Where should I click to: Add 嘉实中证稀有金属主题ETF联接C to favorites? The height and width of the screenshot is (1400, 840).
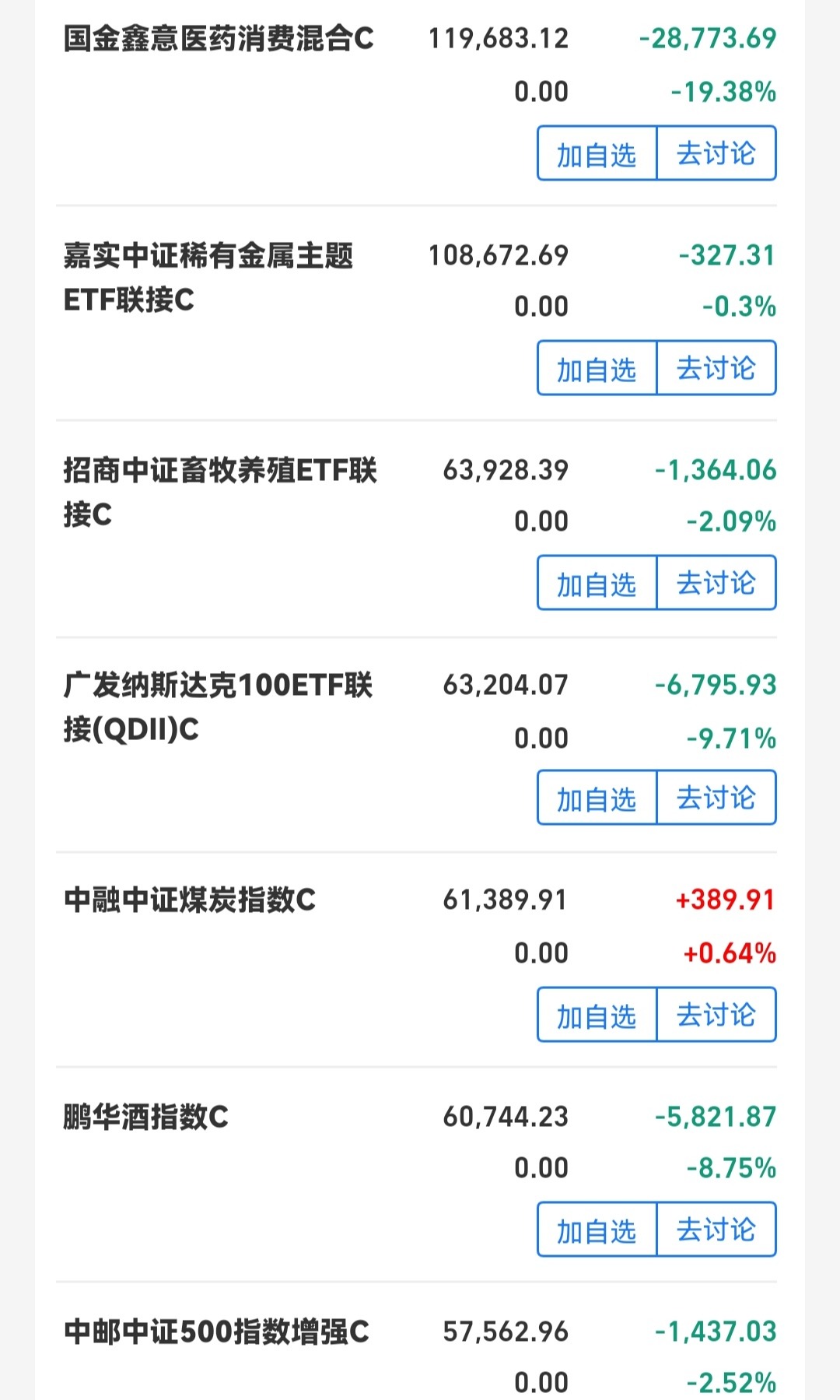point(596,369)
